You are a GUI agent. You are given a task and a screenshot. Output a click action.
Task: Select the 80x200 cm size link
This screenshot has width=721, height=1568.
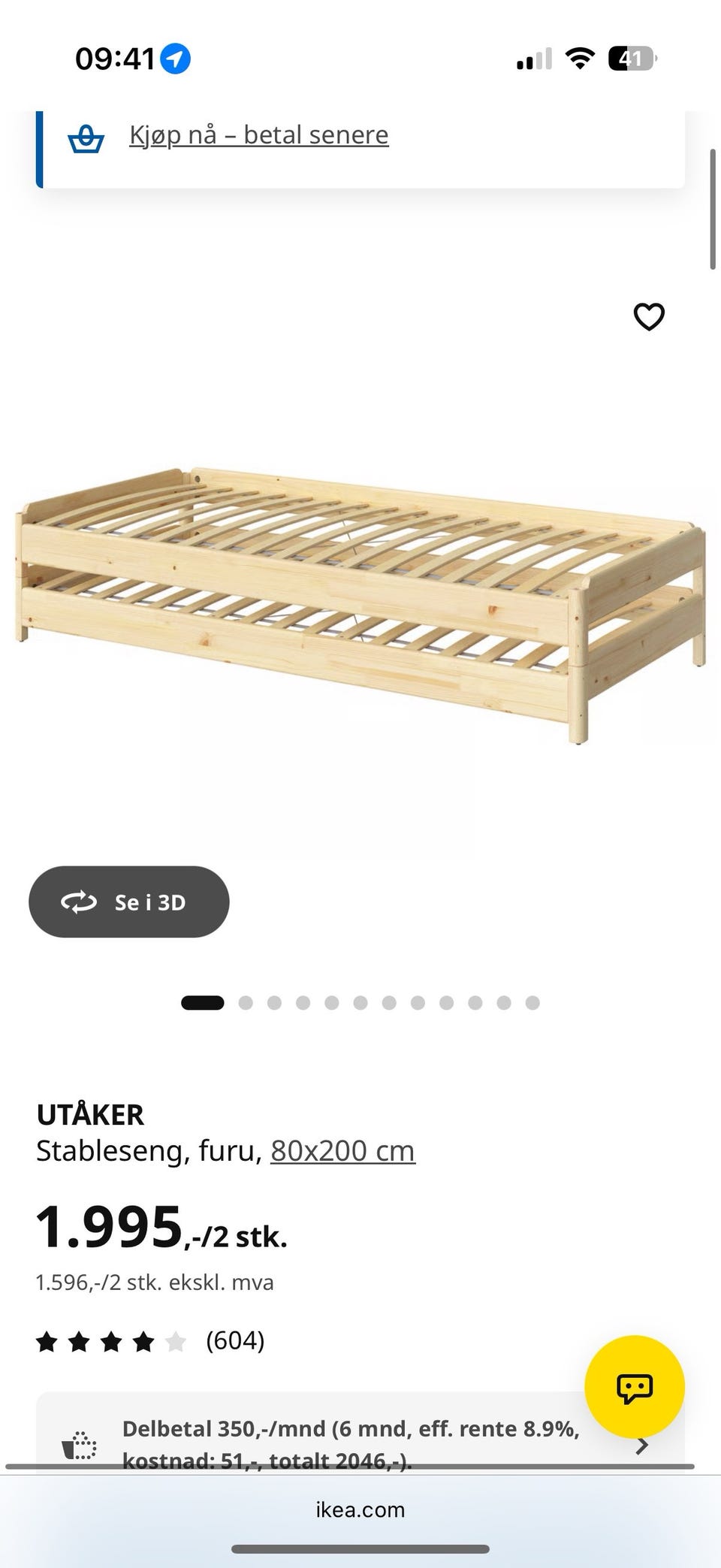point(342,1150)
